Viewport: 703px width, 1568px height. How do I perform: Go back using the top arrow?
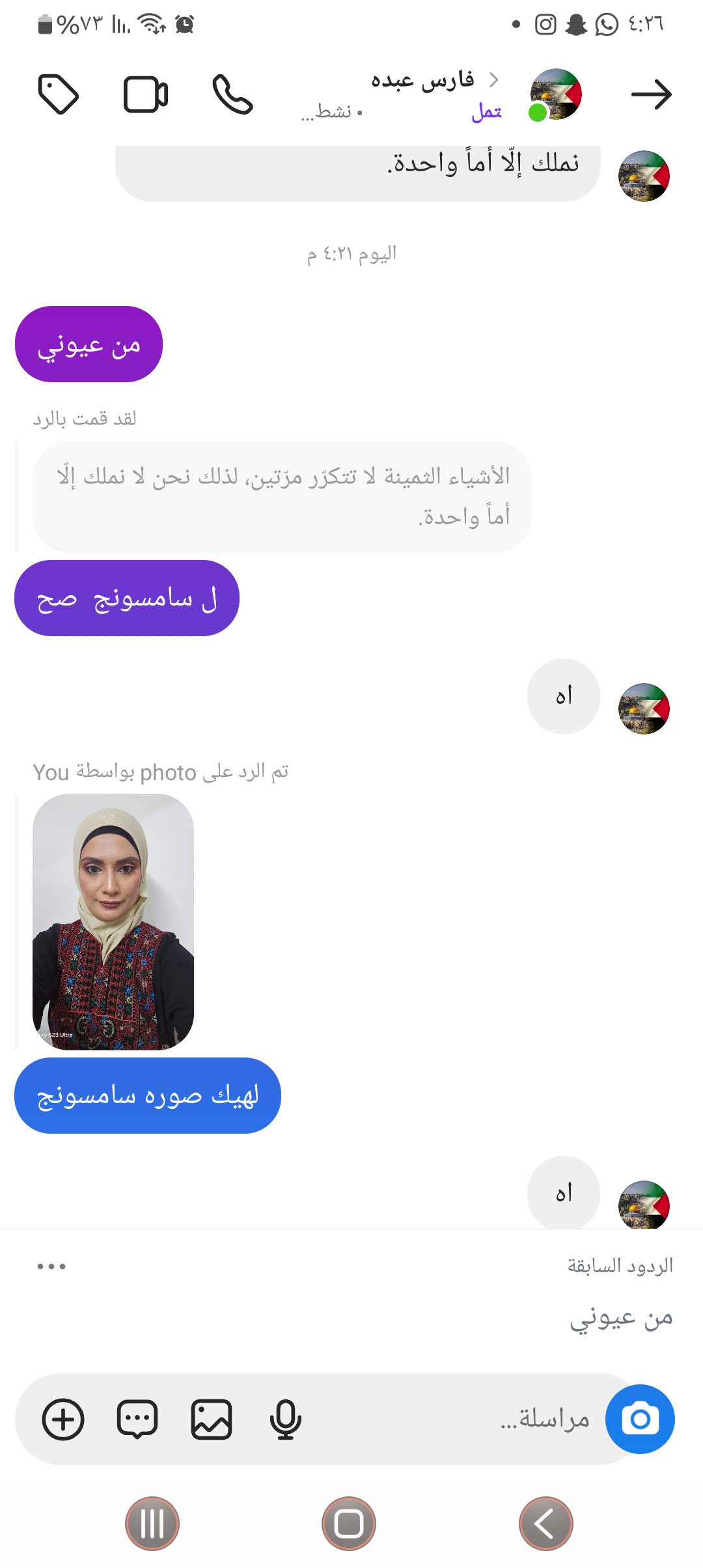[651, 95]
